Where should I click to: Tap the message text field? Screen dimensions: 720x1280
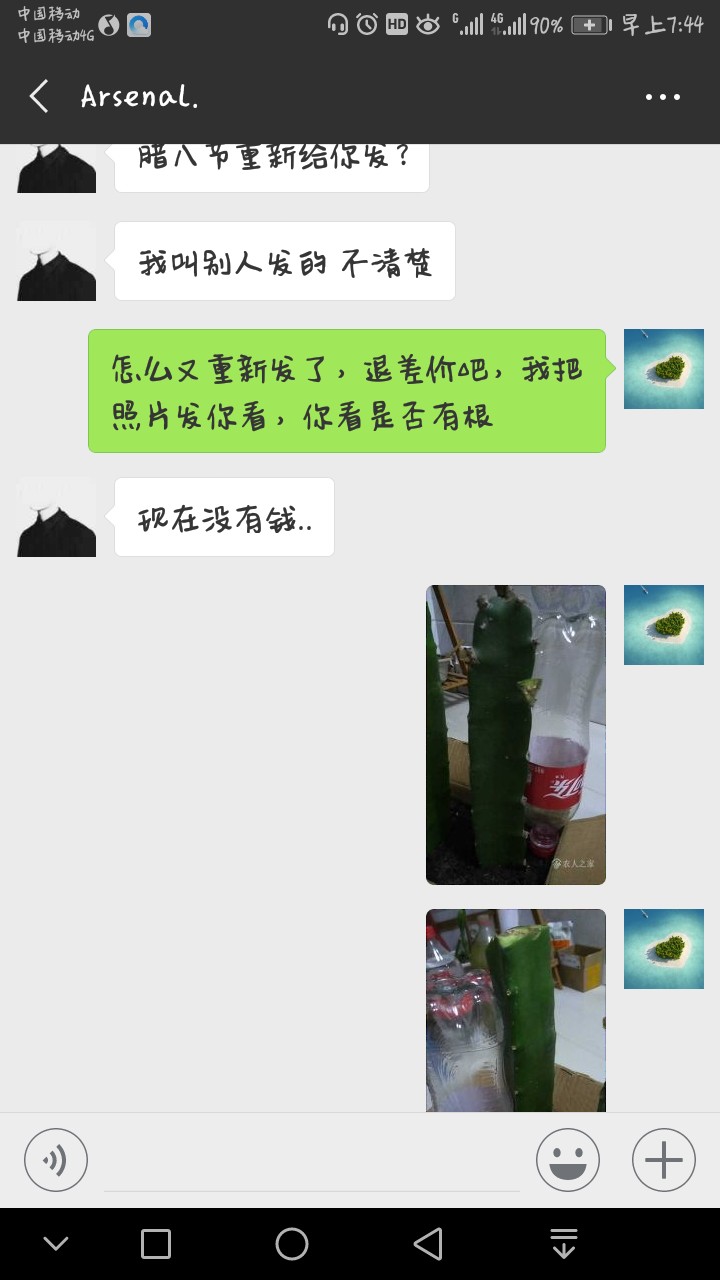(x=312, y=1162)
